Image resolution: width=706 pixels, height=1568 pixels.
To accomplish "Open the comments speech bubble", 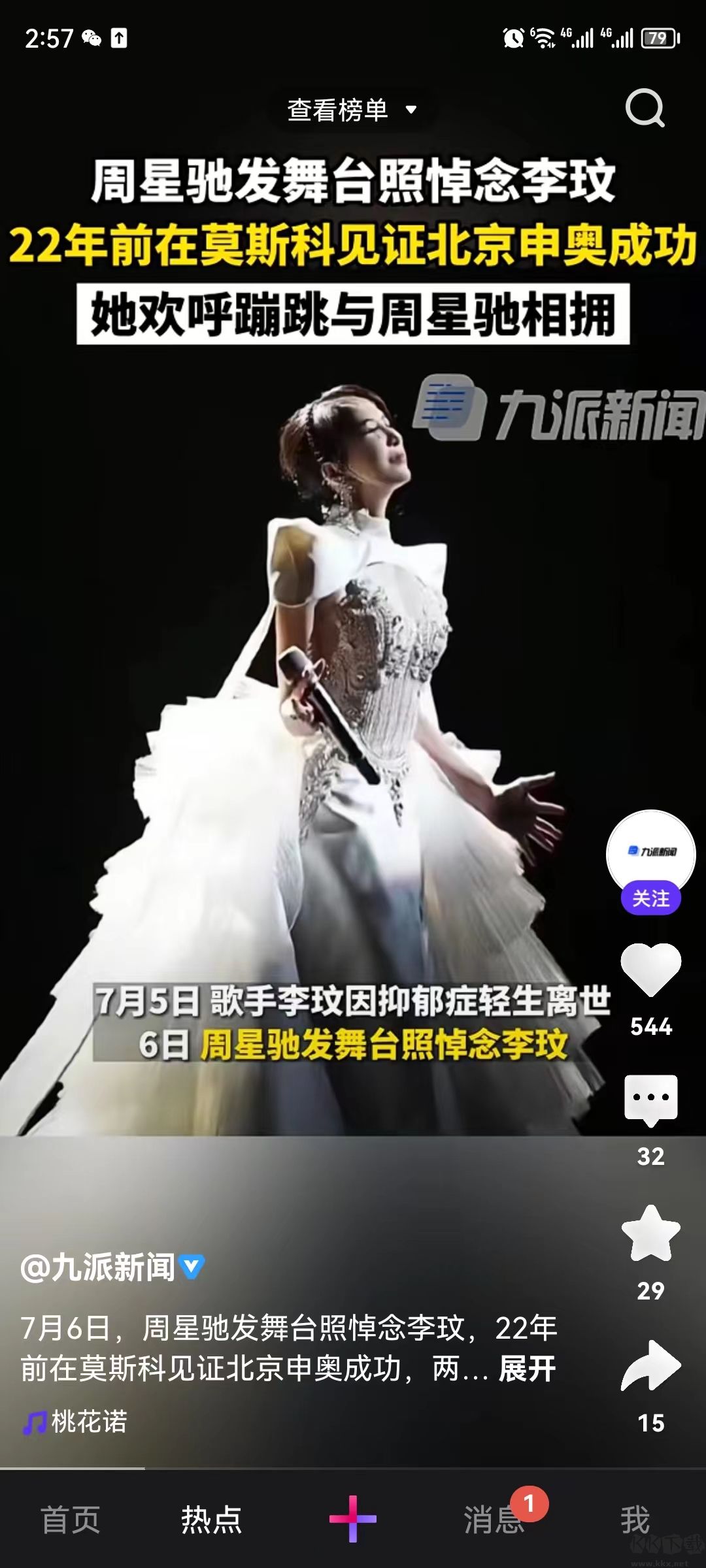I will [x=650, y=1100].
